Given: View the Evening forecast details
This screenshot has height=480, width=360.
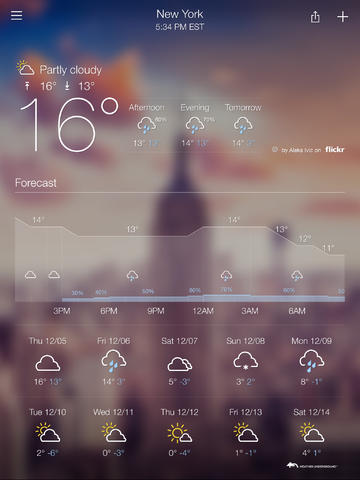Looking at the screenshot, I should point(195,125).
